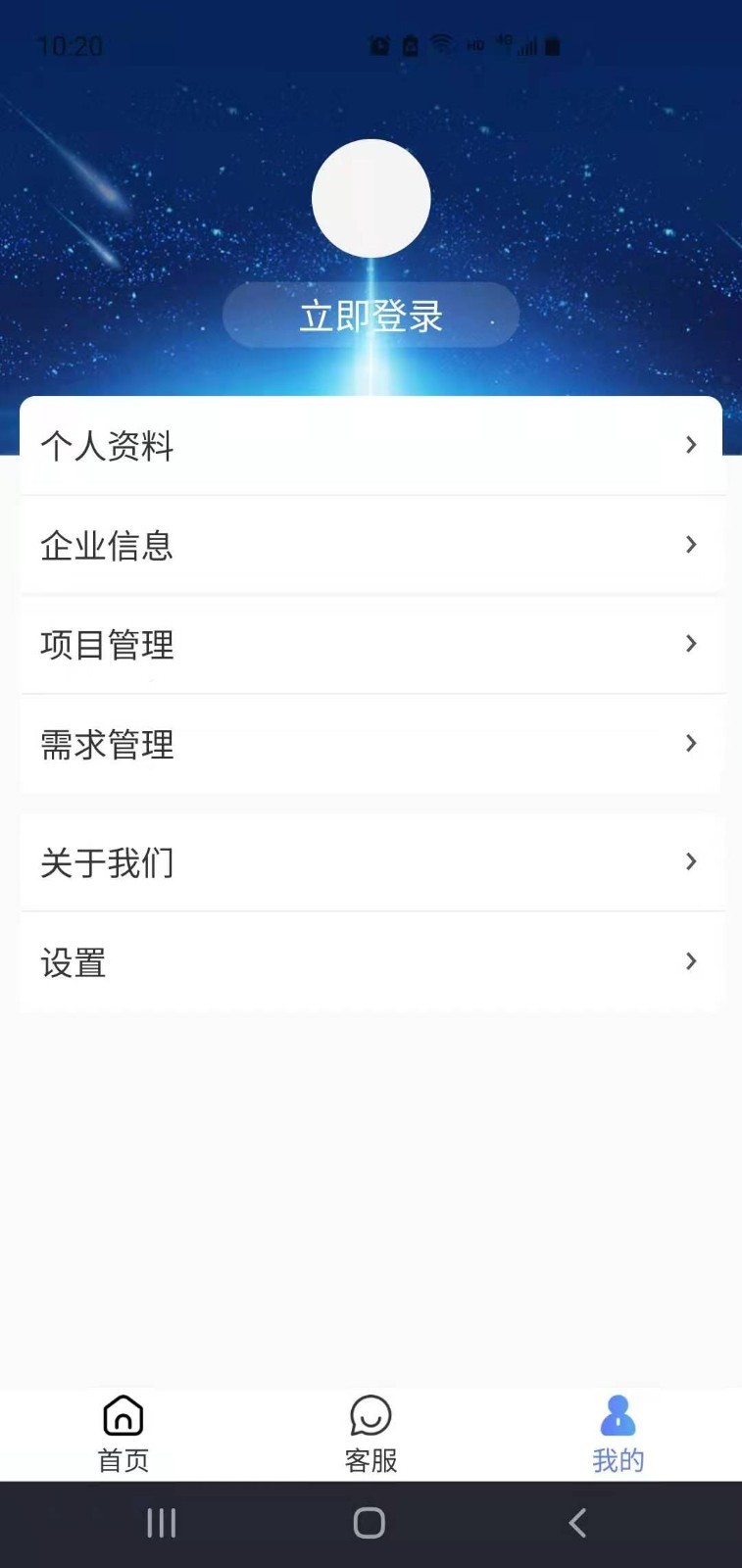Select the 我的 tab
Image resolution: width=742 pixels, height=1568 pixels.
pyautogui.click(x=618, y=1435)
